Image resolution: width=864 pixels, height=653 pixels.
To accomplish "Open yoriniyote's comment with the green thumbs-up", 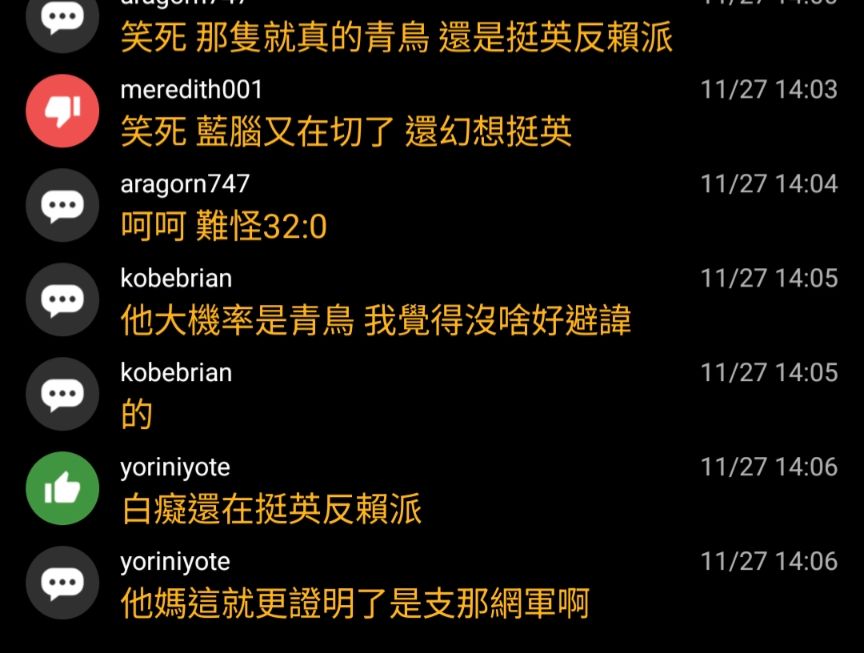I will tap(271, 509).
